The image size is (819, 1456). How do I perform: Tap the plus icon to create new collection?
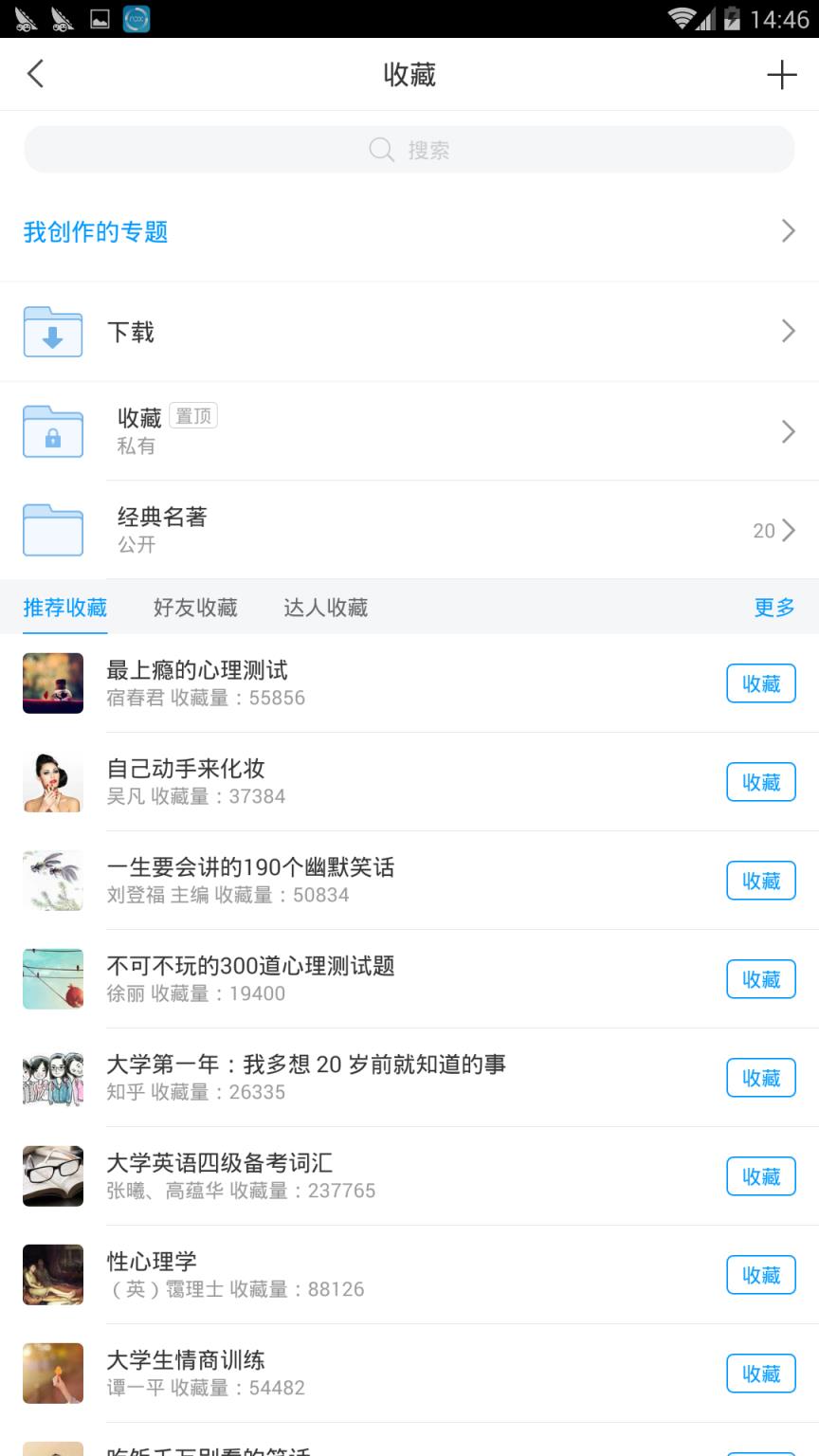(782, 73)
